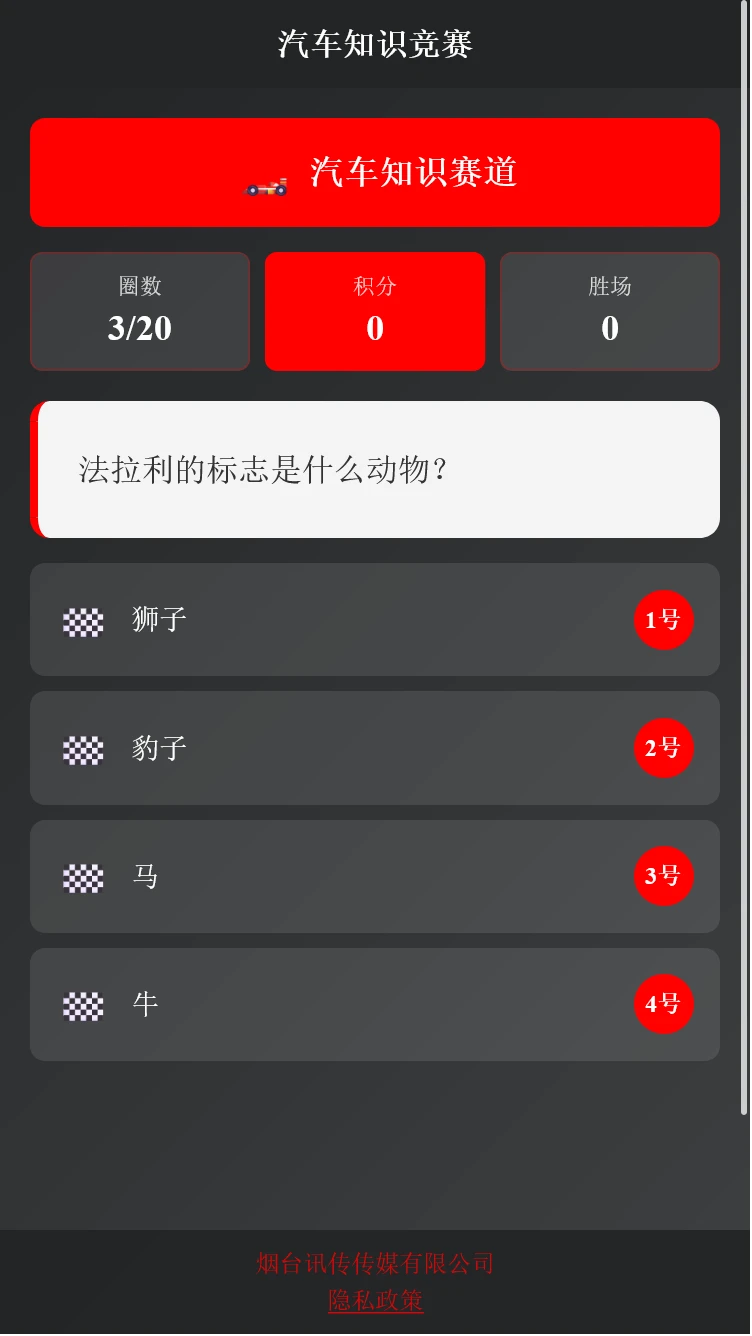752x1336 pixels.
Task: Click the checkered flag icon beside 牛
Action: coord(82,1004)
